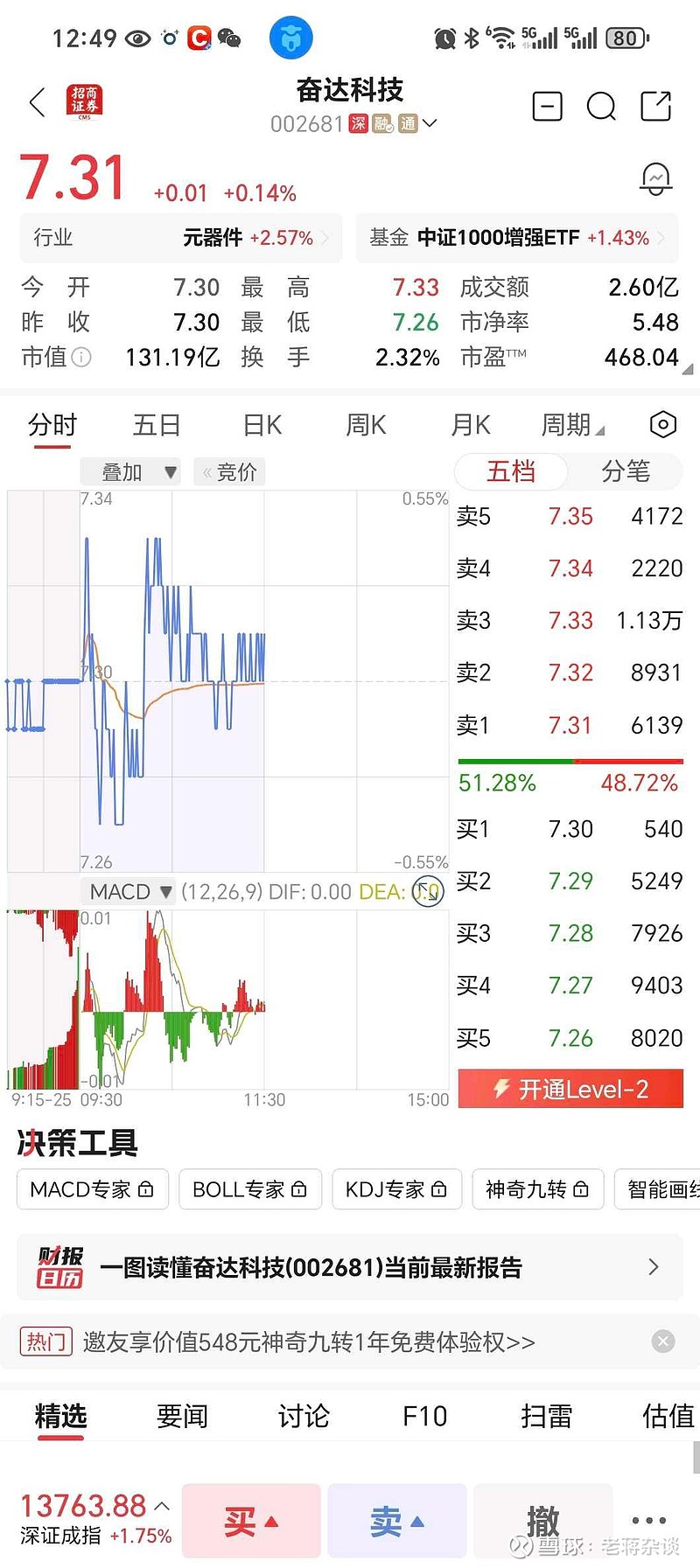
Task: Expand the 叠加 overlay dropdown
Action: point(130,472)
